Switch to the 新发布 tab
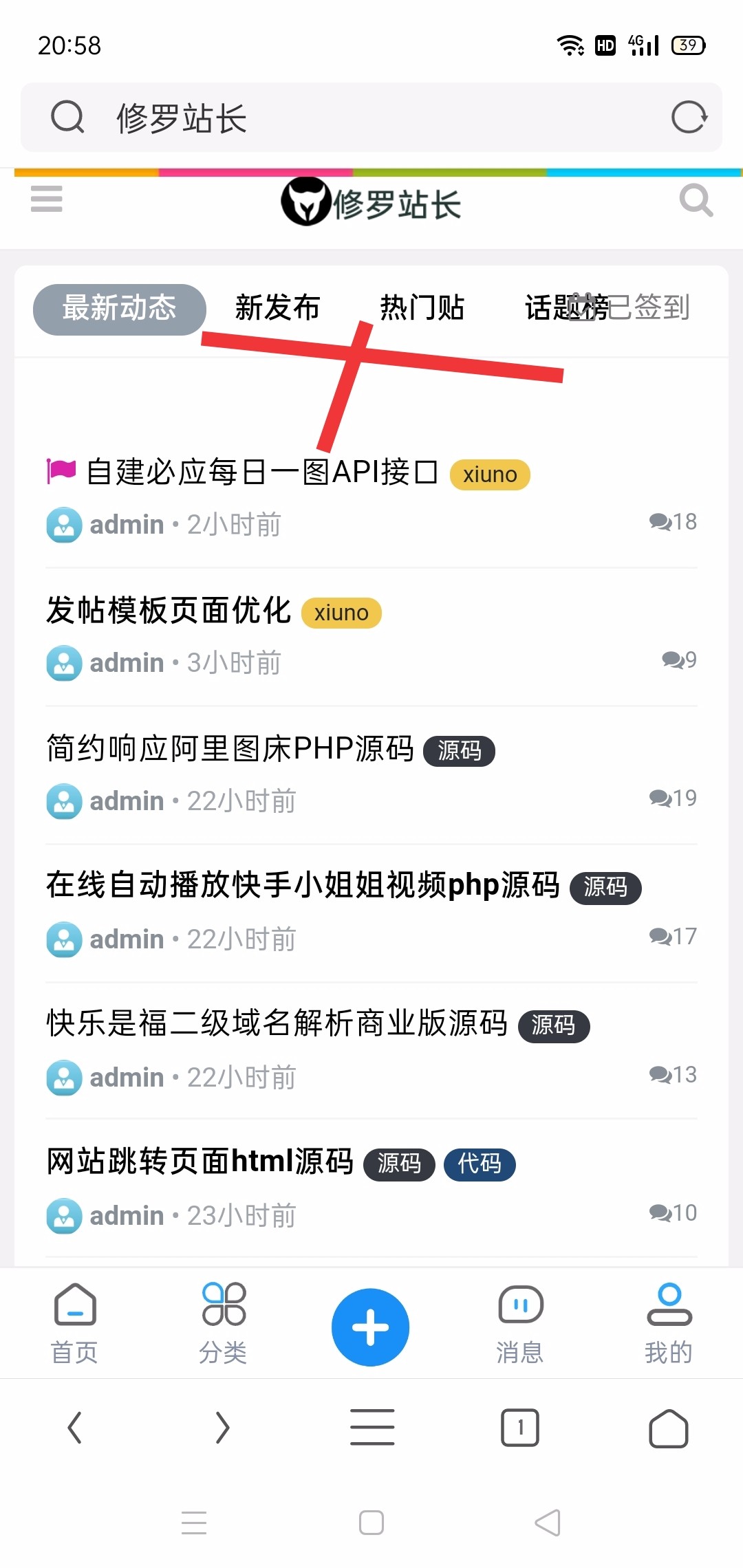Viewport: 743px width, 1568px height. point(277,307)
